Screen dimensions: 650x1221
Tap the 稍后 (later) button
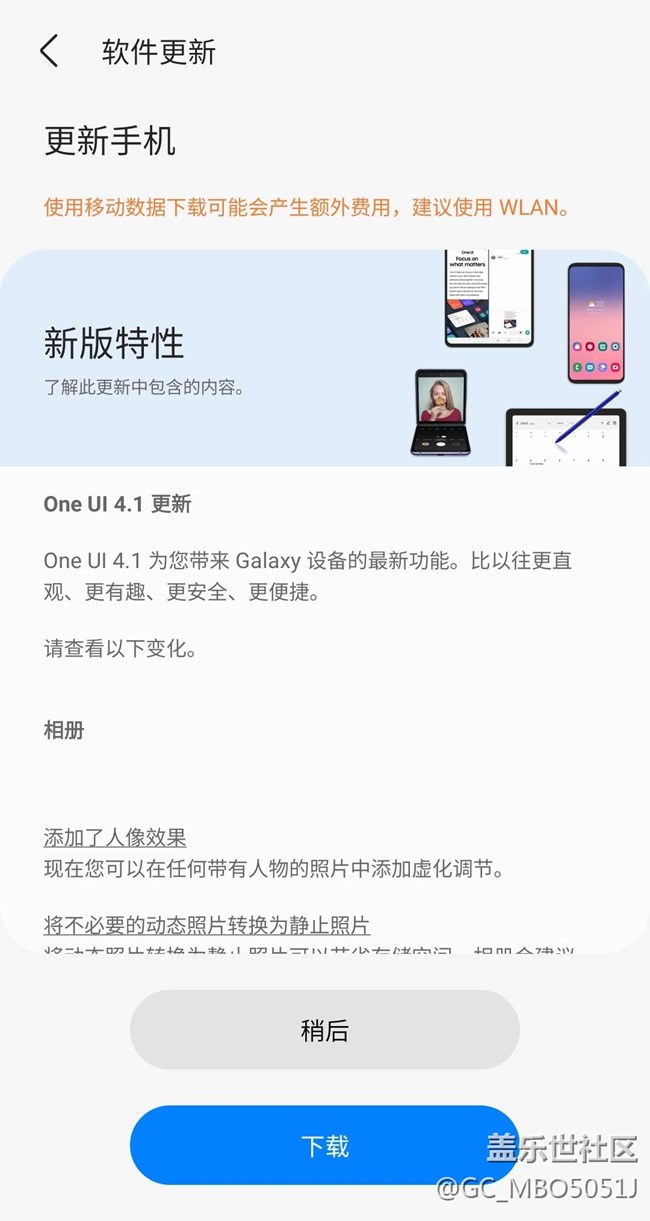[x=324, y=1030]
